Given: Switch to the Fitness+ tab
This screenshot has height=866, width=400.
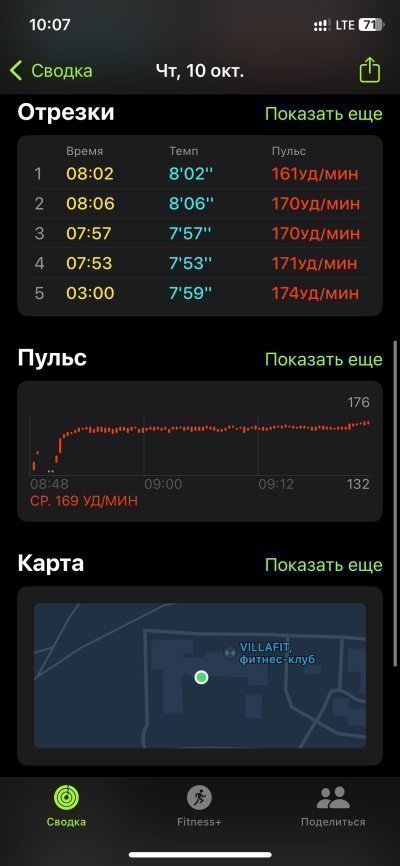Looking at the screenshot, I should pyautogui.click(x=199, y=806).
